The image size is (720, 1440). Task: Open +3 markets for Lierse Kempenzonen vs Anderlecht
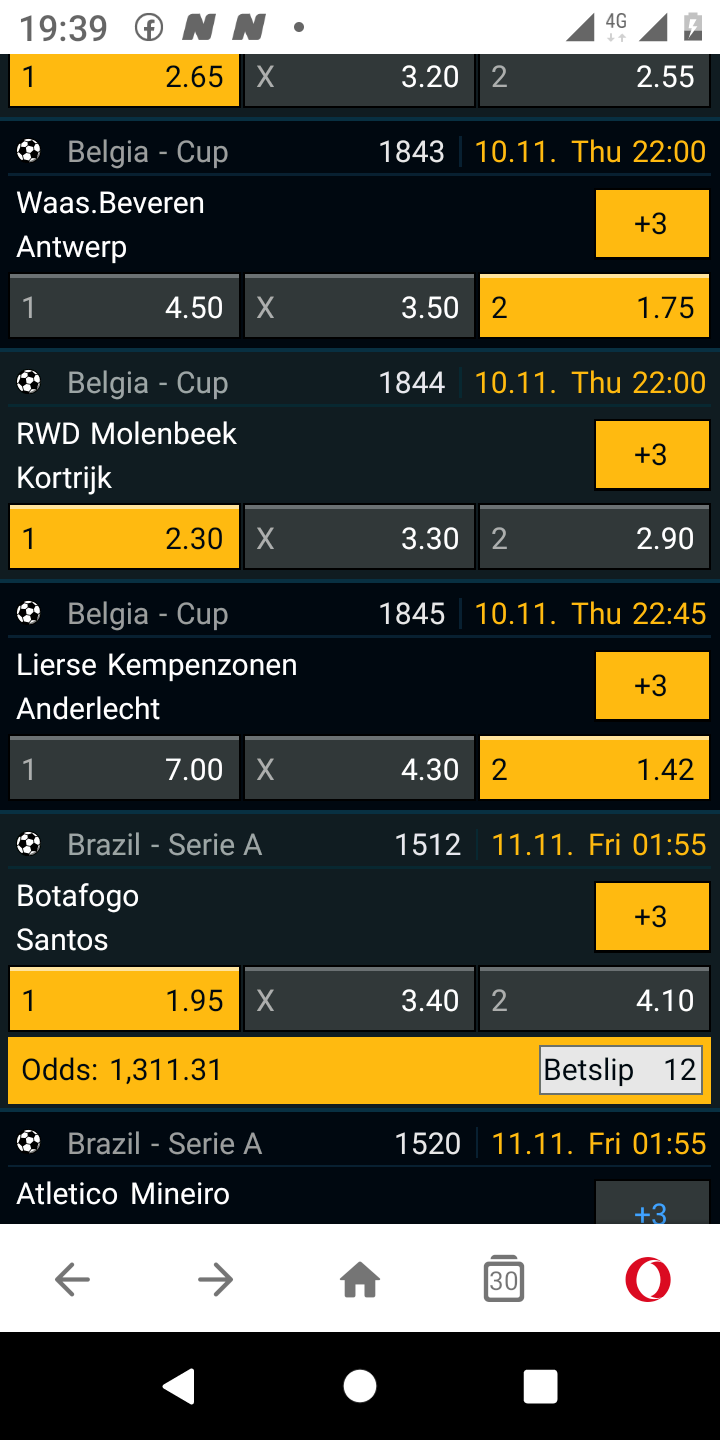(x=652, y=686)
